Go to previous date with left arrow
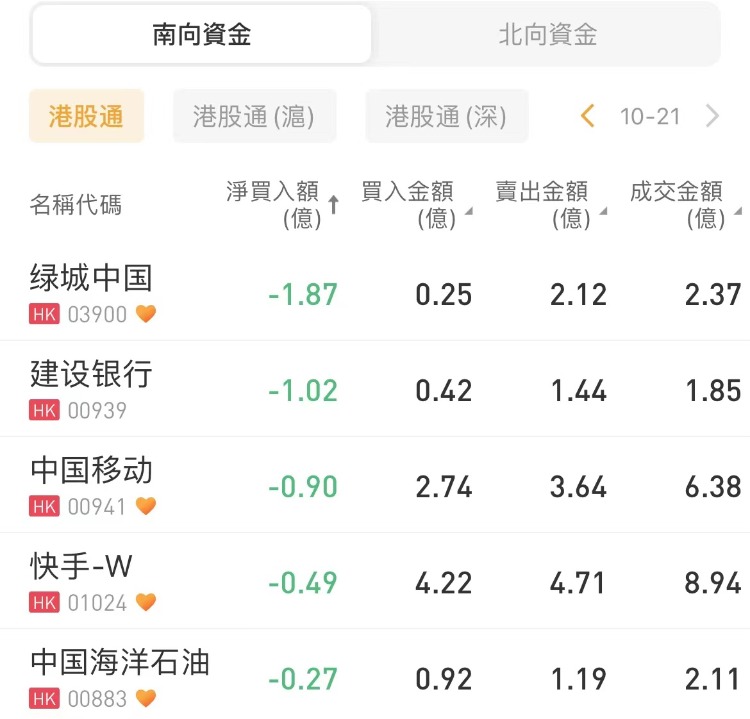750x719 pixels. coord(588,116)
